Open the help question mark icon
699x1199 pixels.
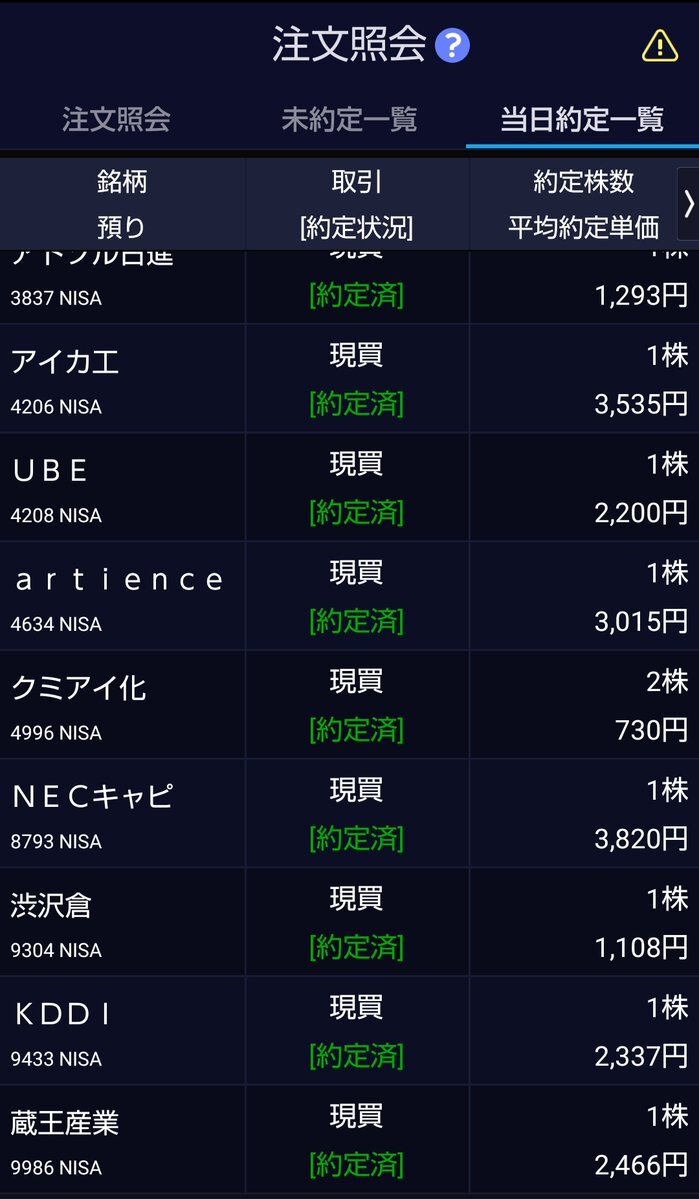[453, 45]
